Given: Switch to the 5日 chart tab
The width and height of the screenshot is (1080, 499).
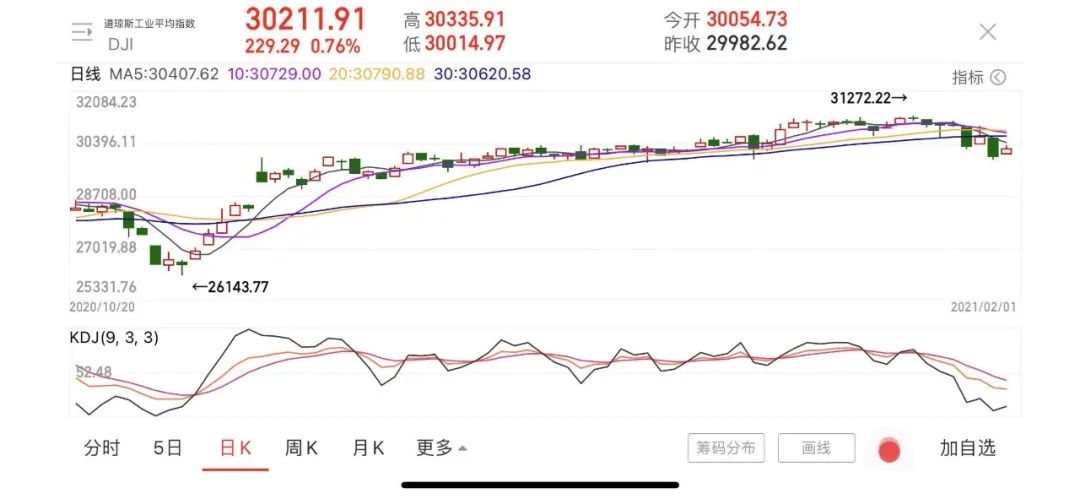Looking at the screenshot, I should [x=168, y=448].
